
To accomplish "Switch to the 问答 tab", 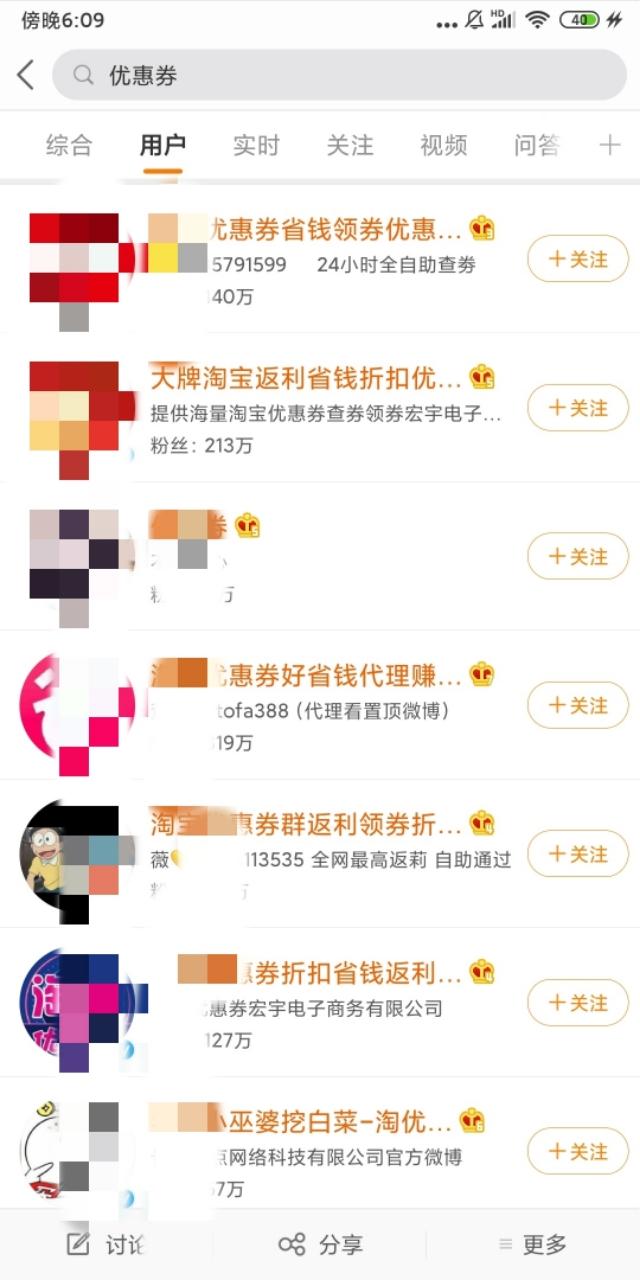I will (x=536, y=146).
